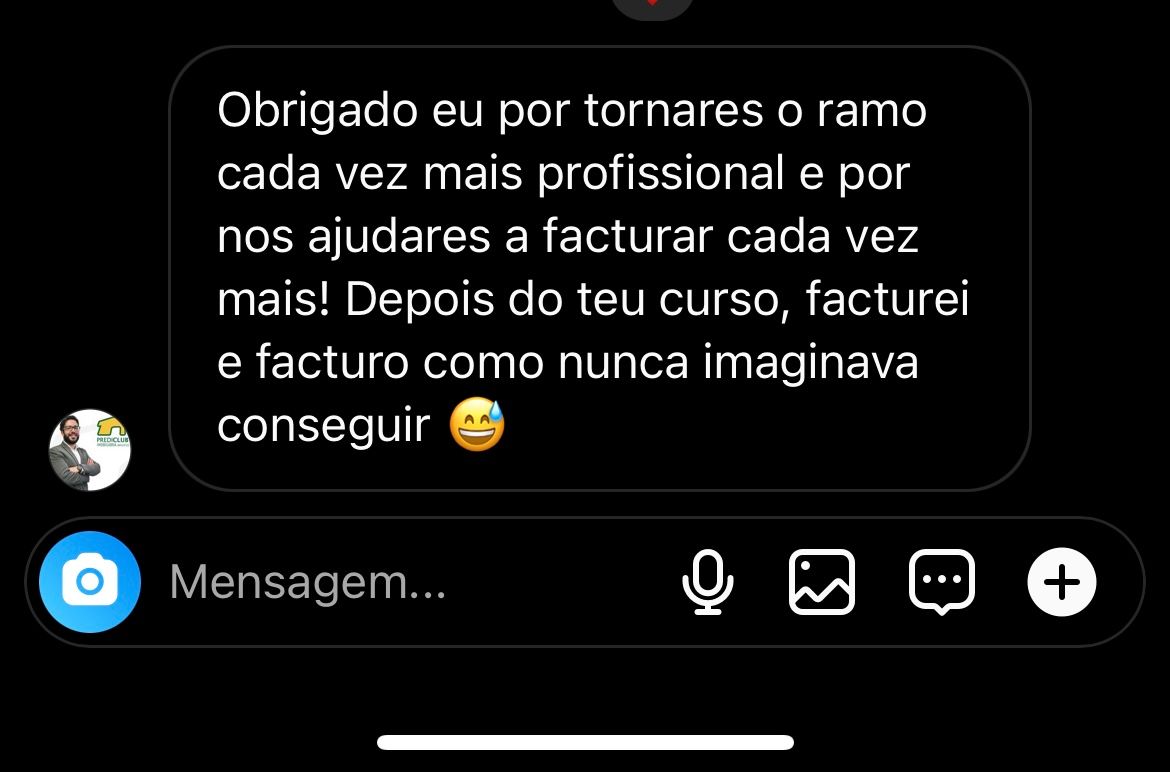Tap the Mensagem text field
The height and width of the screenshot is (772, 1170).
pyautogui.click(x=400, y=582)
